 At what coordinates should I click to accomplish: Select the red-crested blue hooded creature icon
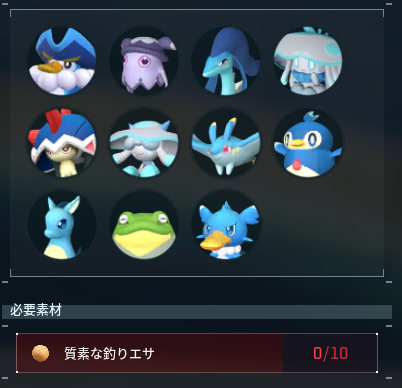(62, 143)
